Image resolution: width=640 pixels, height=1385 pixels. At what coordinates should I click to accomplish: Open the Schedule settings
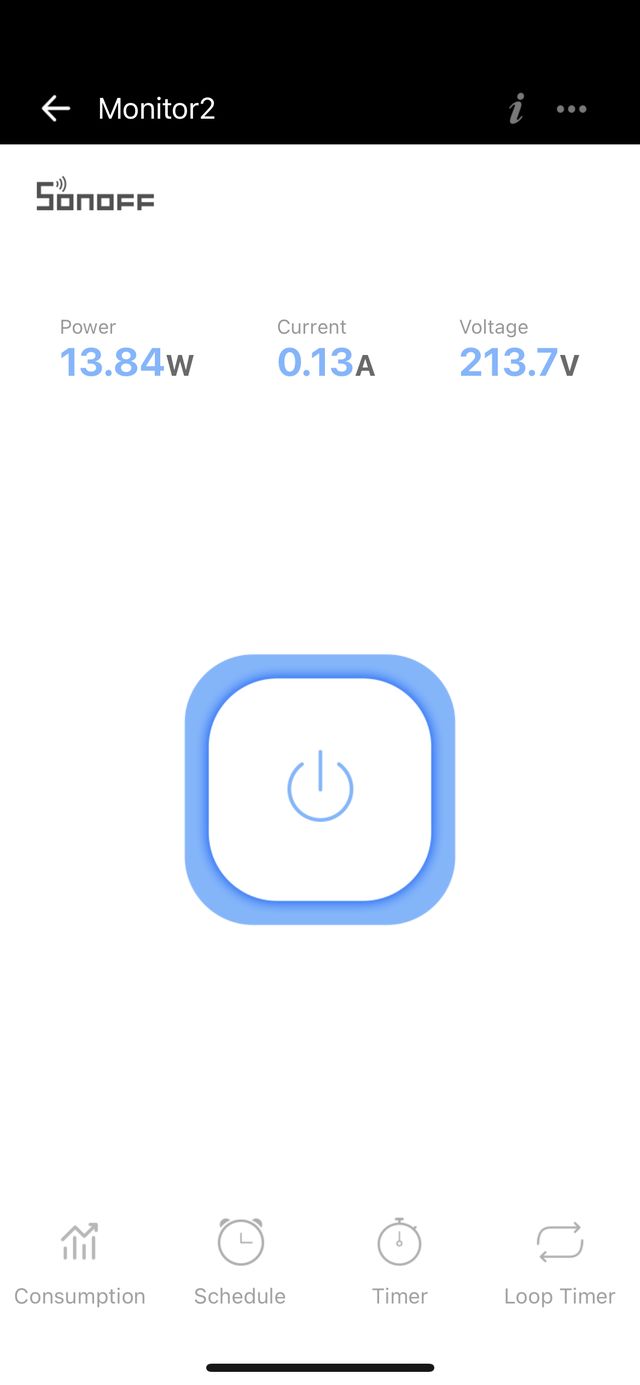(240, 1262)
